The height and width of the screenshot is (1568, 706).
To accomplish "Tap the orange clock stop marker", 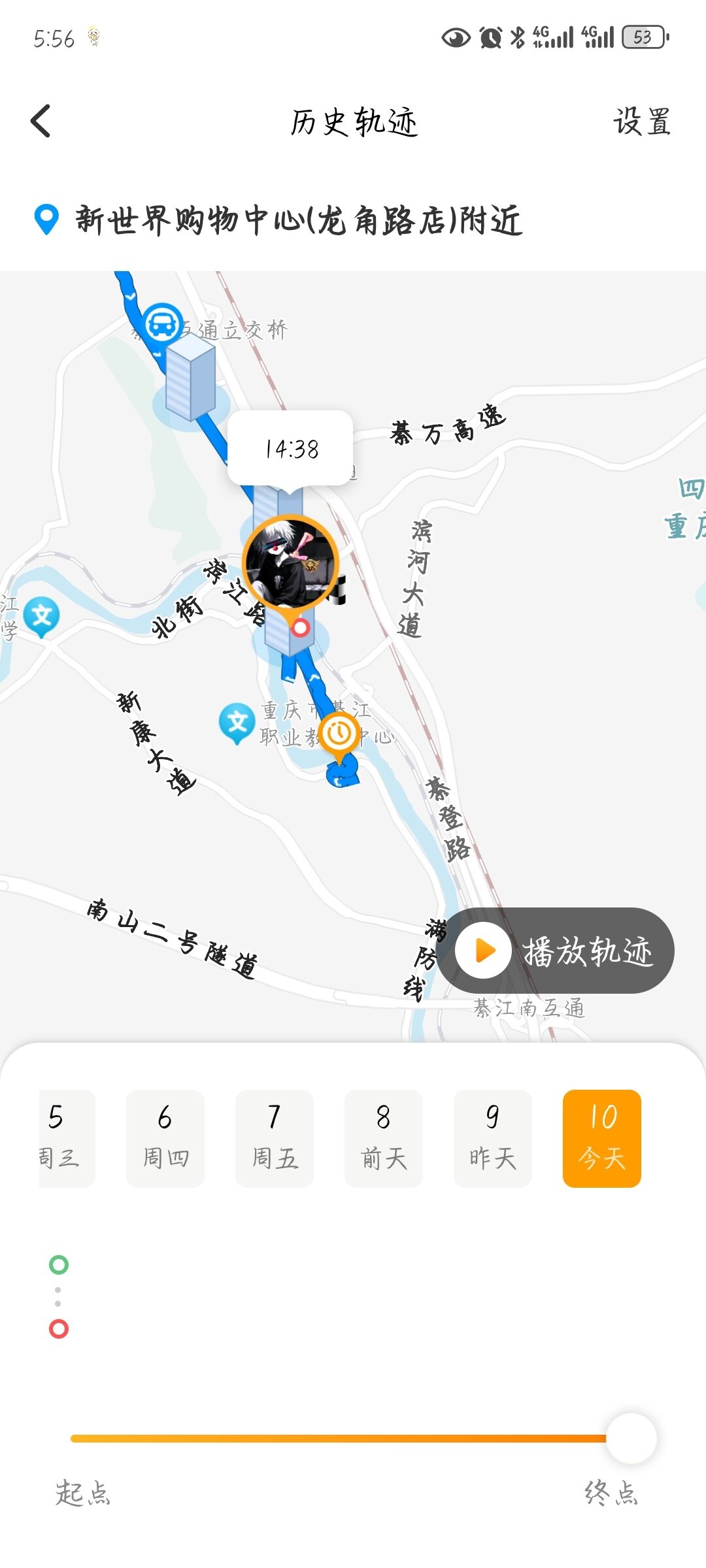I will pyautogui.click(x=339, y=734).
